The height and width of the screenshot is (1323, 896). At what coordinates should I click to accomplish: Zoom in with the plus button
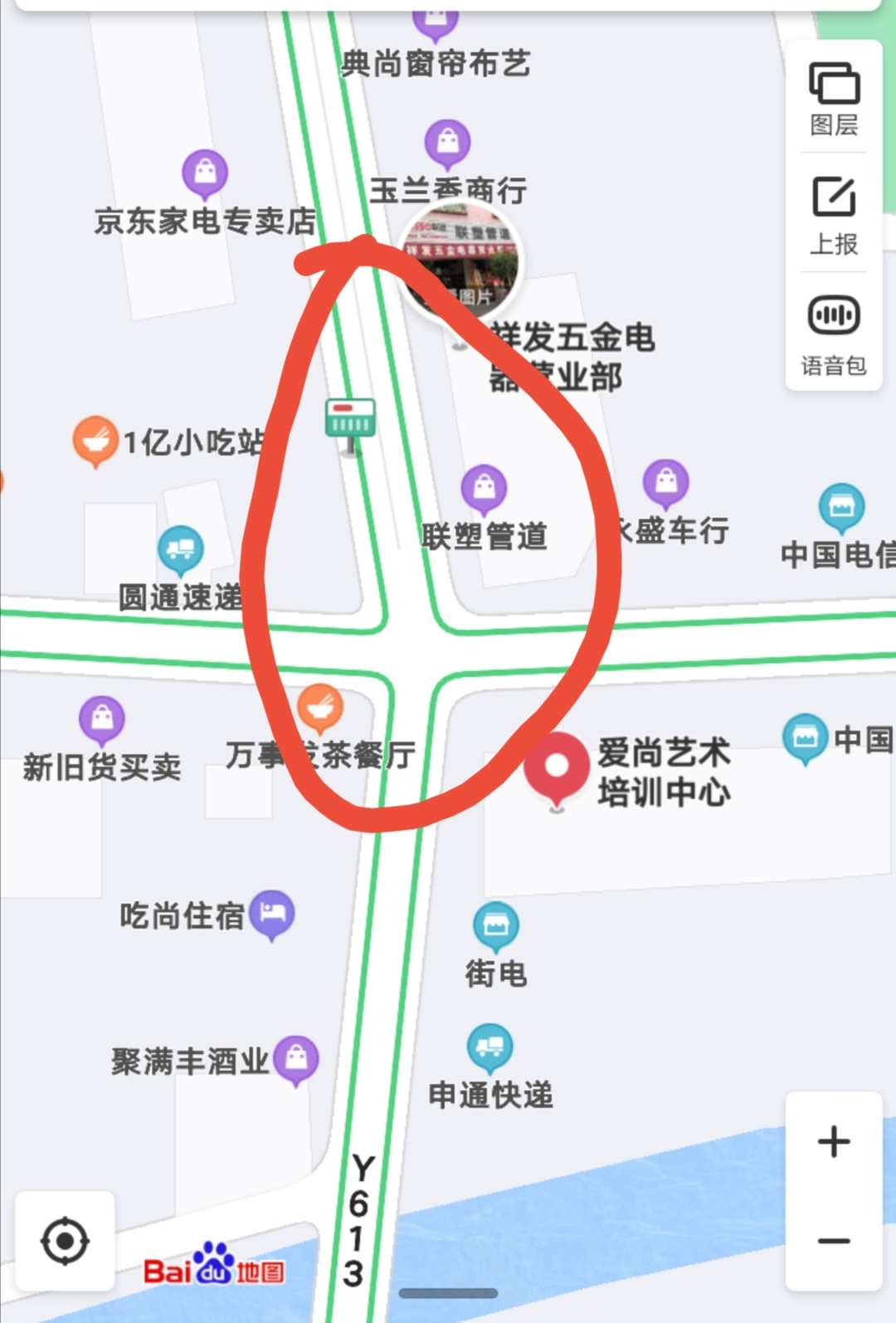pos(834,1142)
